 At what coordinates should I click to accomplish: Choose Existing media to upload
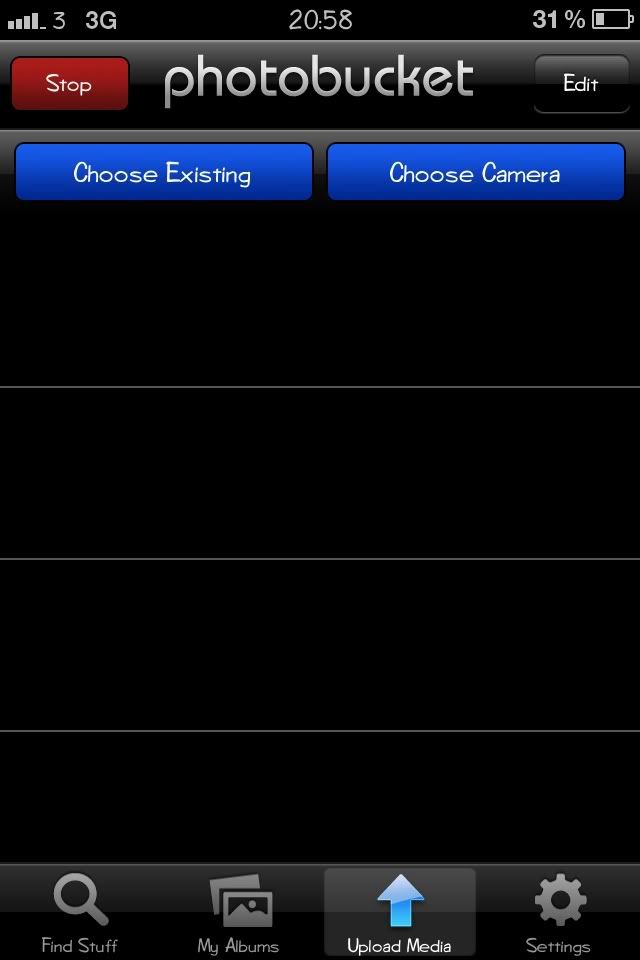click(164, 172)
